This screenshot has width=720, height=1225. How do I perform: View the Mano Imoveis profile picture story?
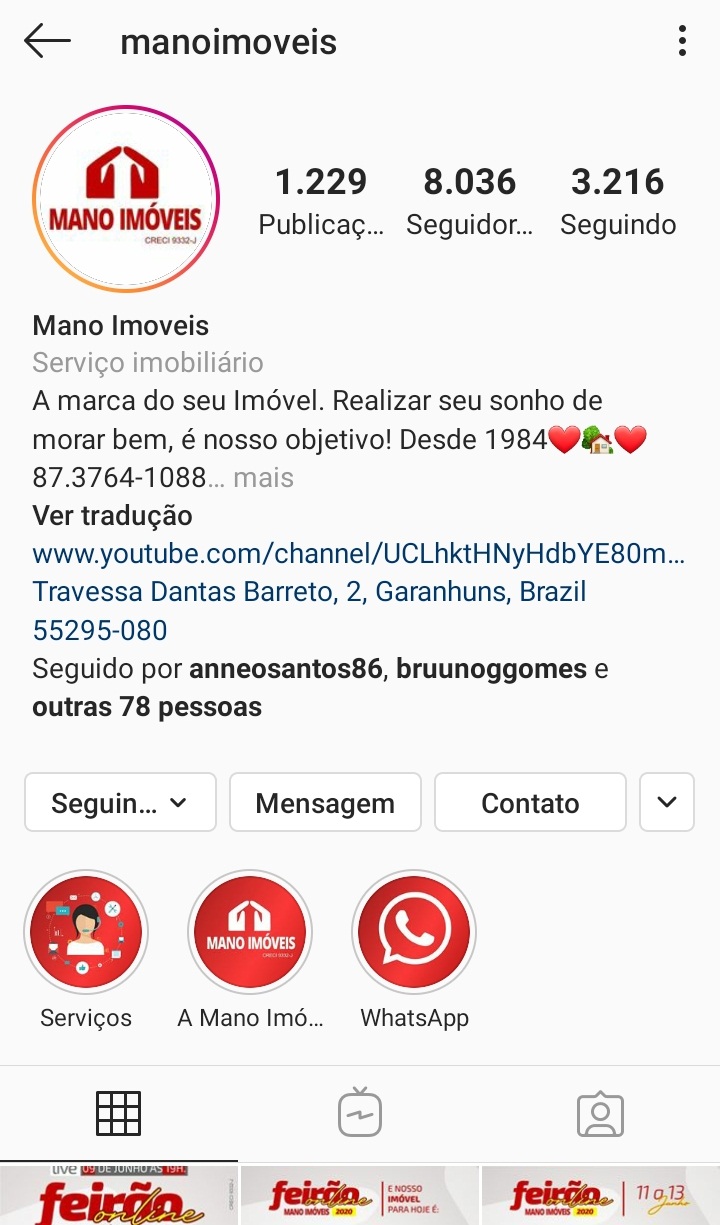coord(126,199)
